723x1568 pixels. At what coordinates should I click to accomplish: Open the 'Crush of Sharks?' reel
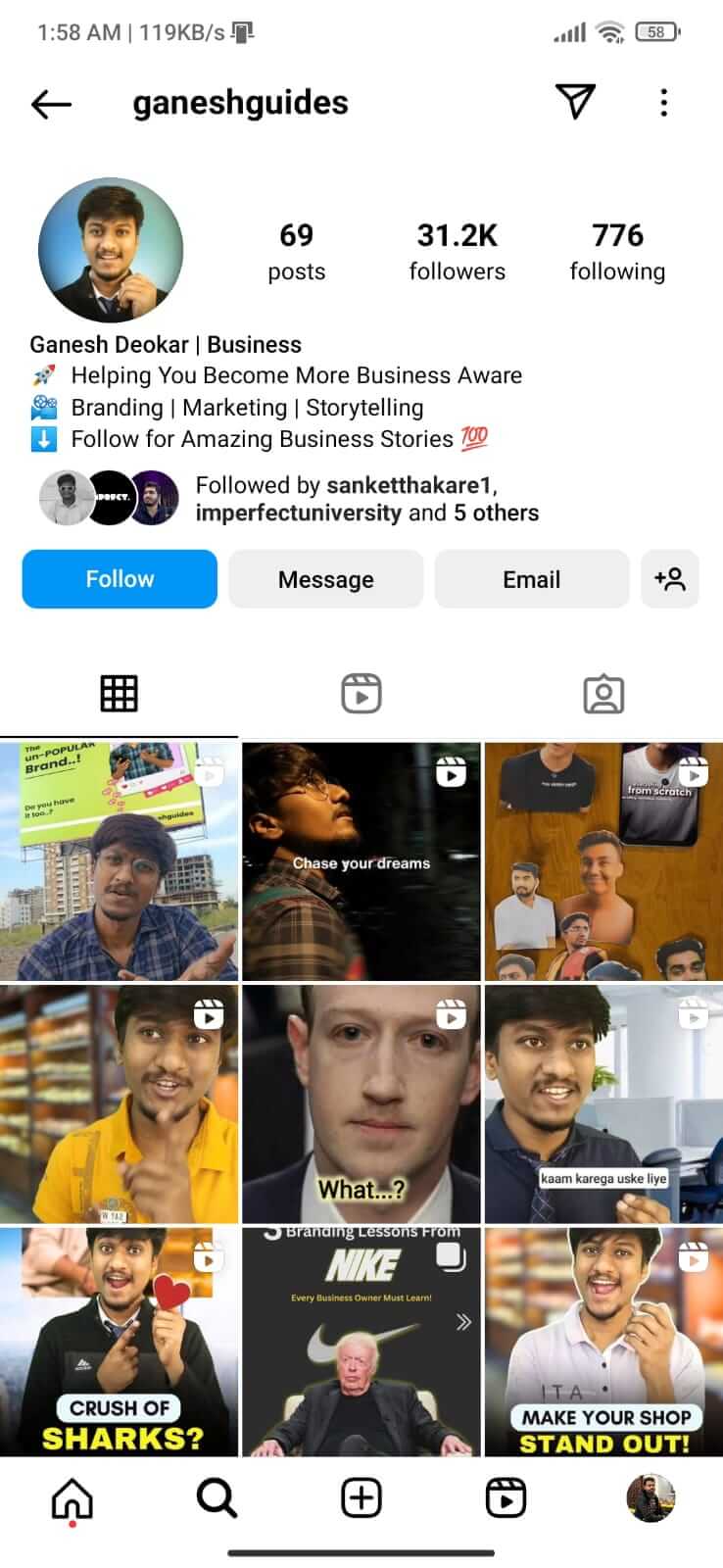pyautogui.click(x=120, y=1343)
